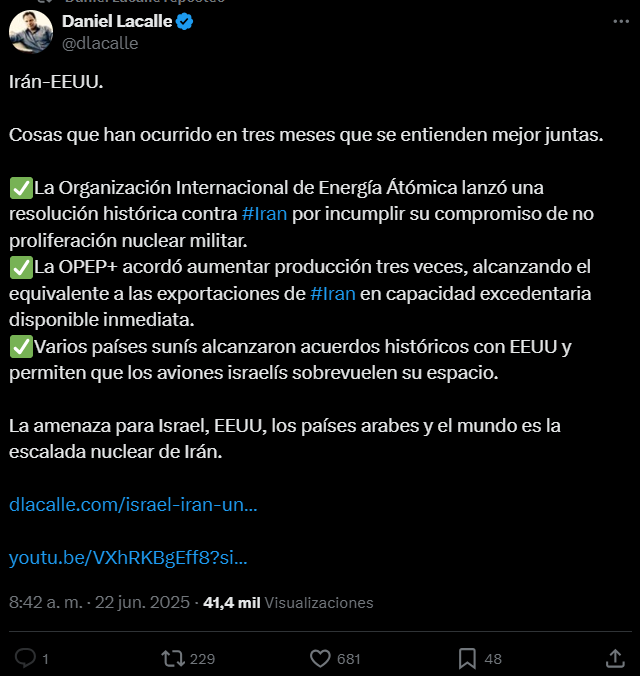Open the youtu.be video link
Viewport: 640px width, 676px height.
pyautogui.click(x=128, y=557)
